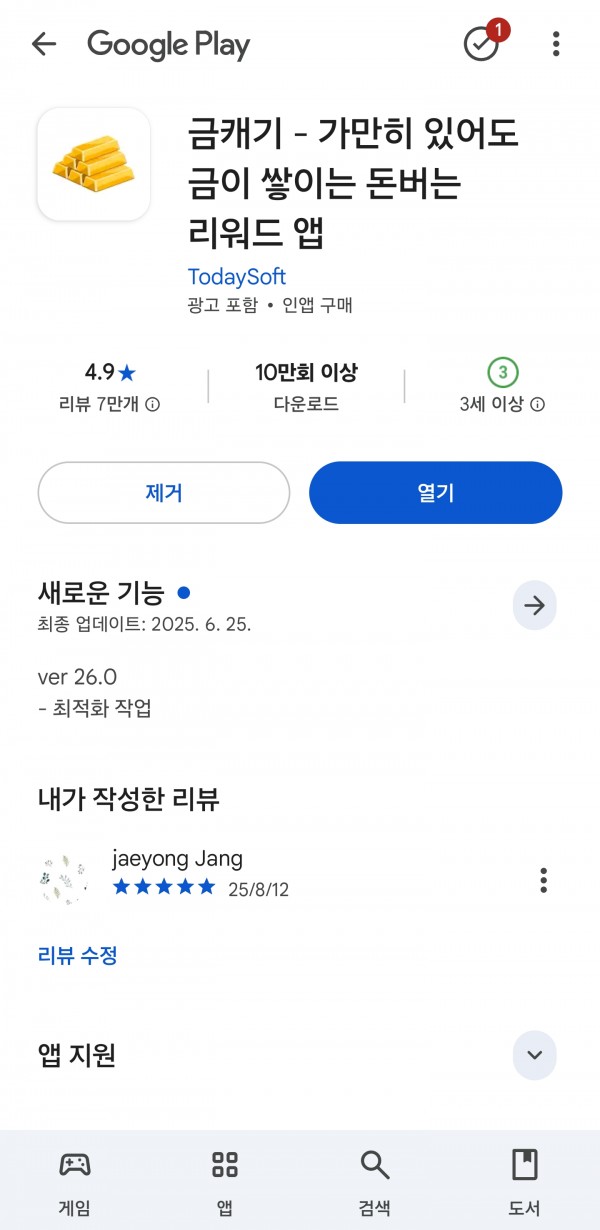The image size is (600, 1230).
Task: Tap 리뷰 수정 to edit your review
Action: [78, 955]
